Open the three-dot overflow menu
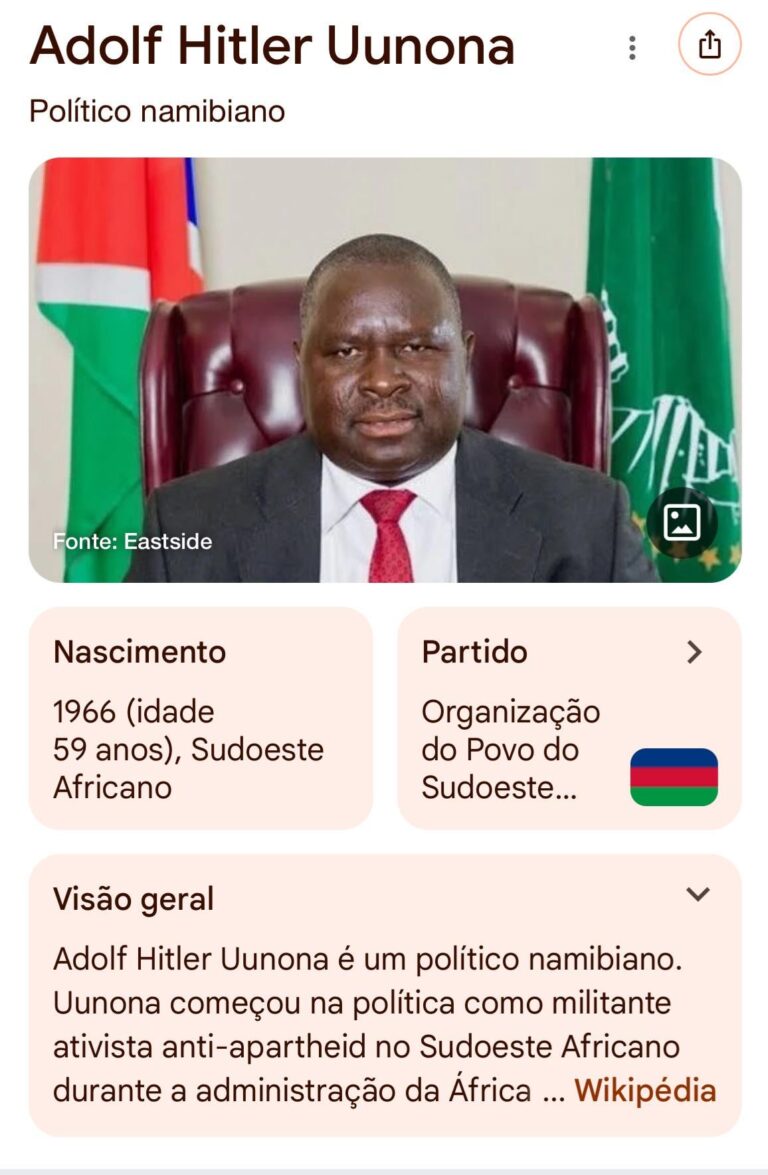This screenshot has height=1175, width=768. (632, 47)
